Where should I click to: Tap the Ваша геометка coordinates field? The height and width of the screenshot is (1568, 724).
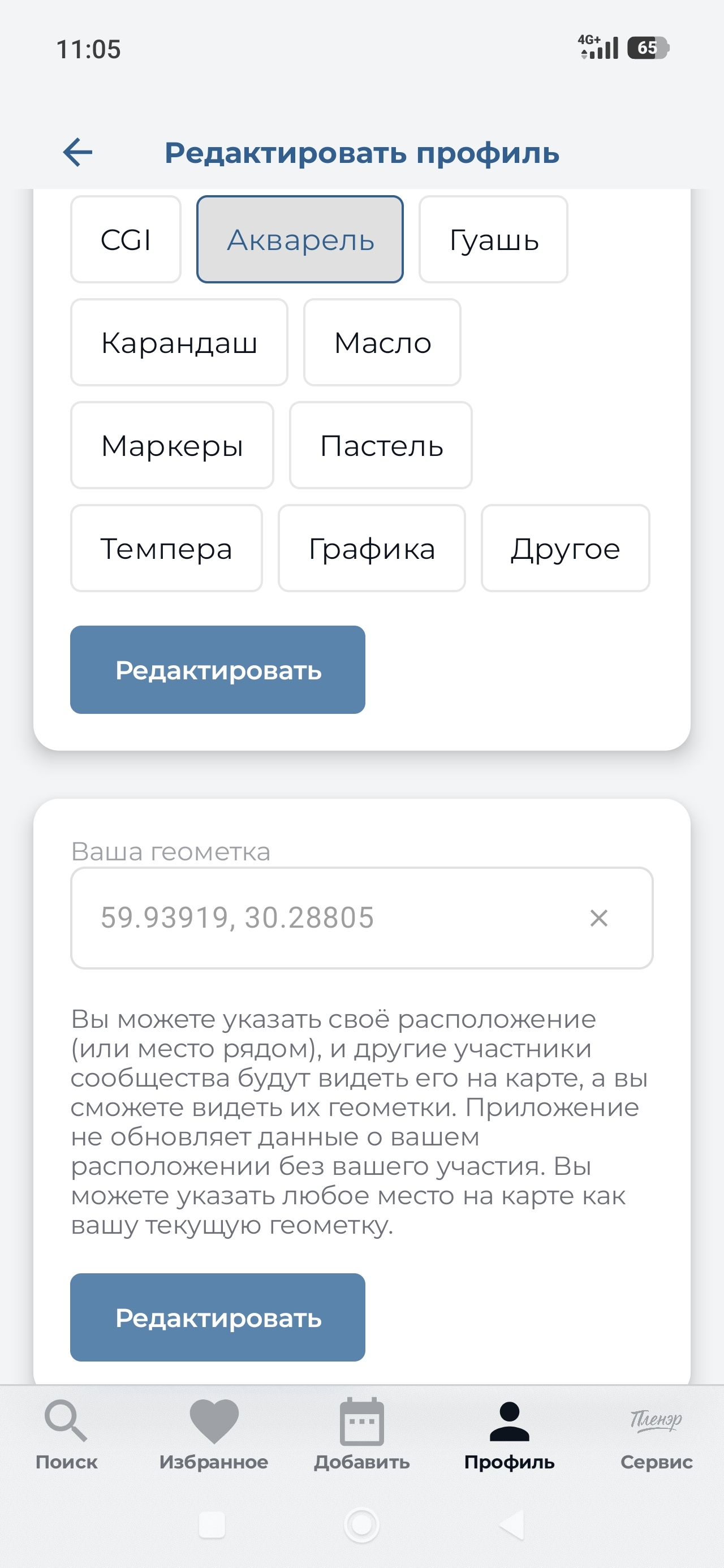[317, 918]
